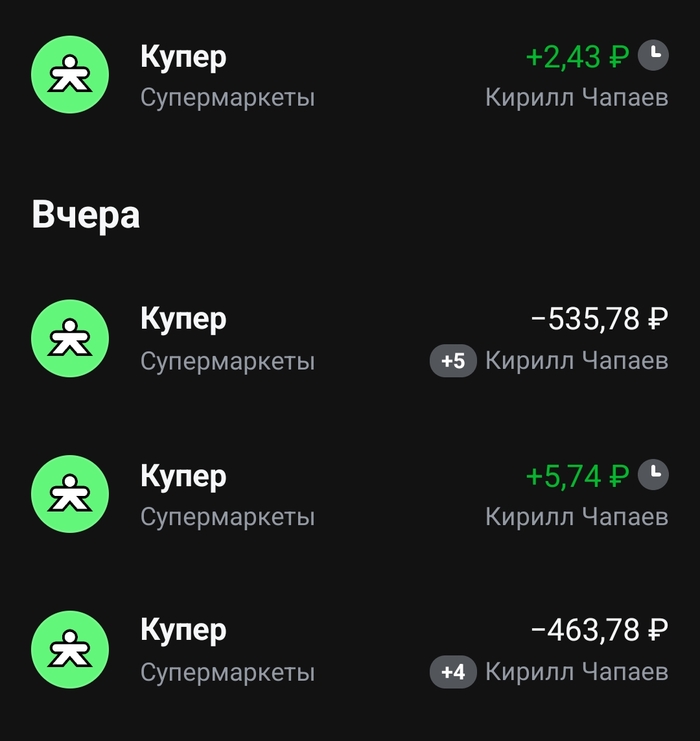
Task: View the Купер transaction of +5,74 ₽
Action: coord(350,495)
